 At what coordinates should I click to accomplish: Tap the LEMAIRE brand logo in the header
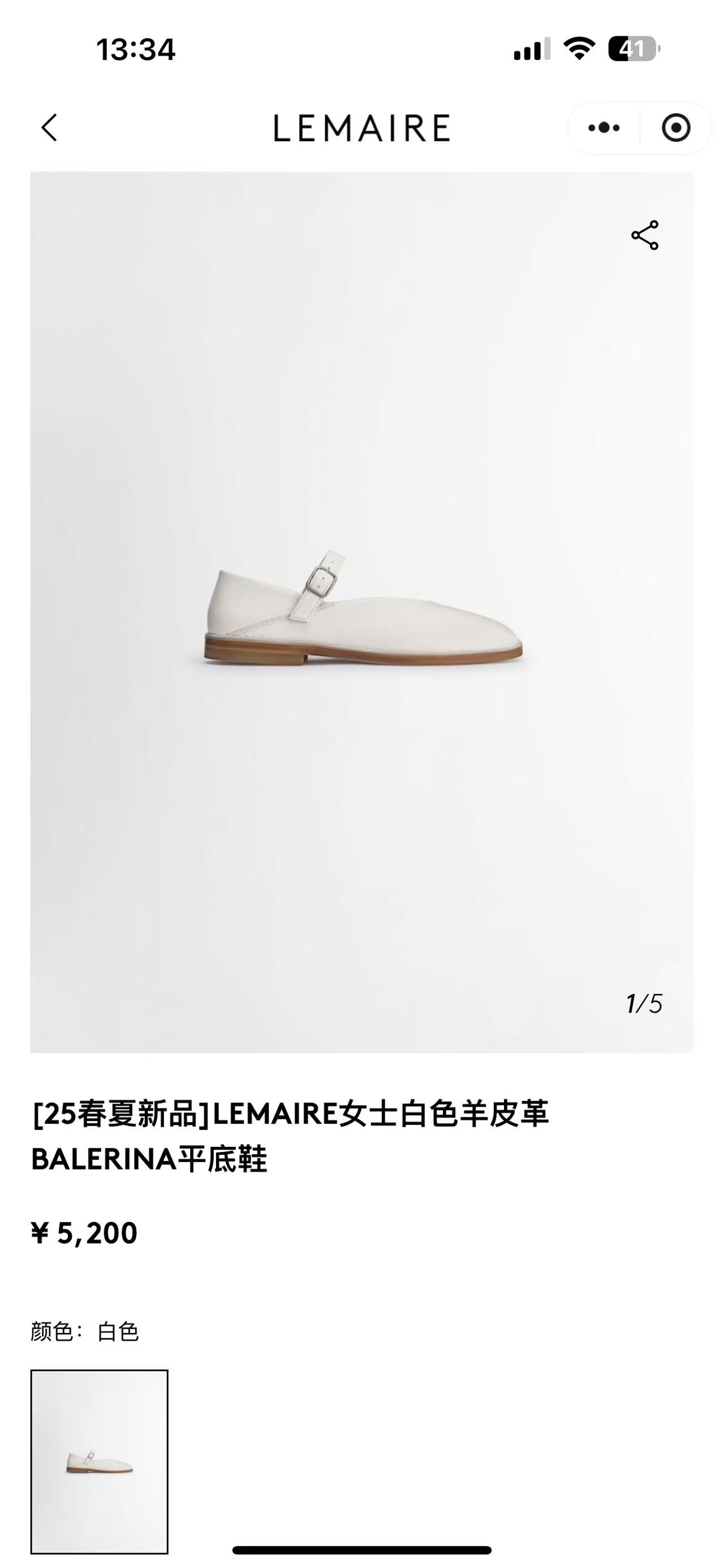coord(361,128)
